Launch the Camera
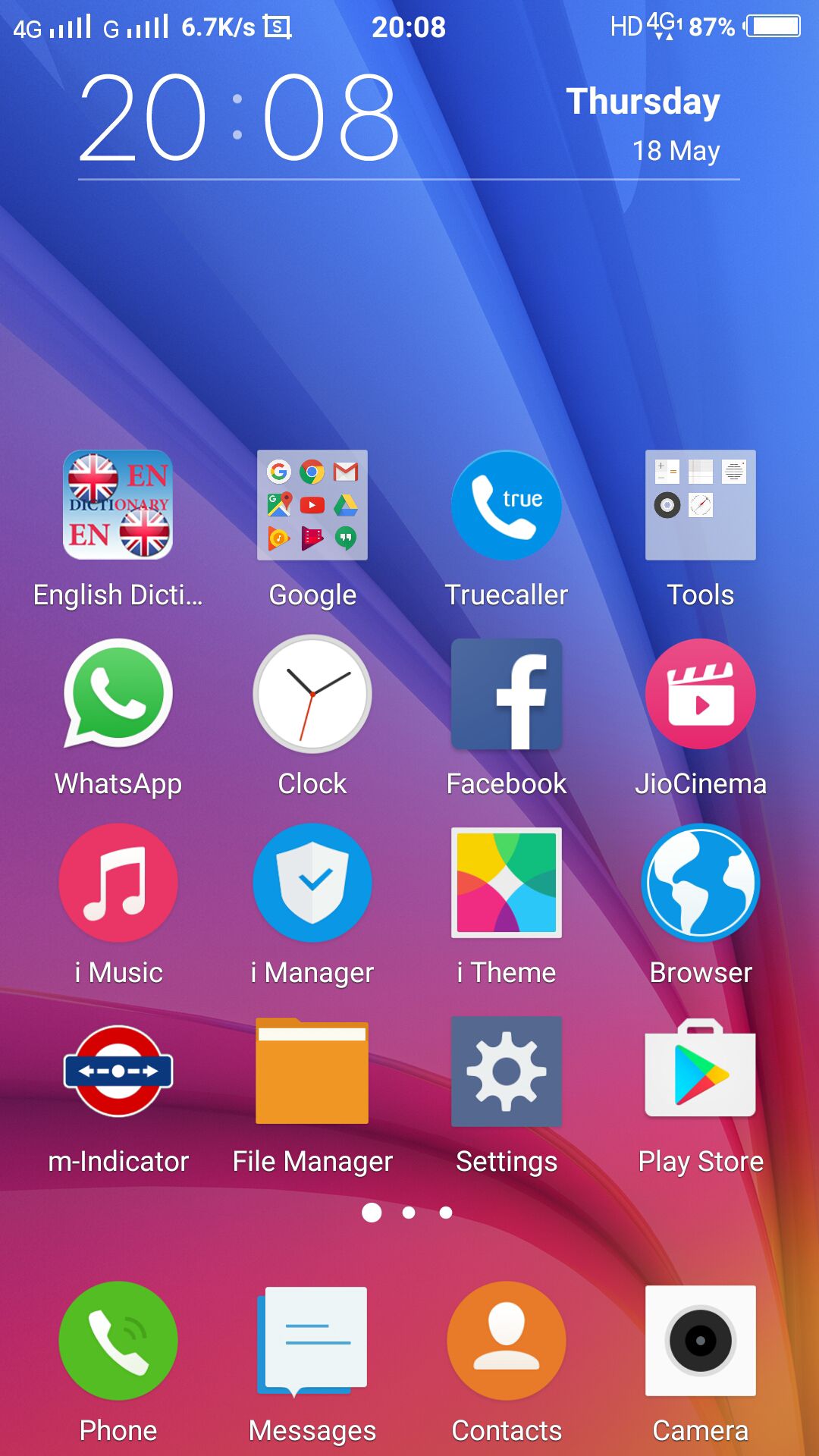 (701, 1341)
